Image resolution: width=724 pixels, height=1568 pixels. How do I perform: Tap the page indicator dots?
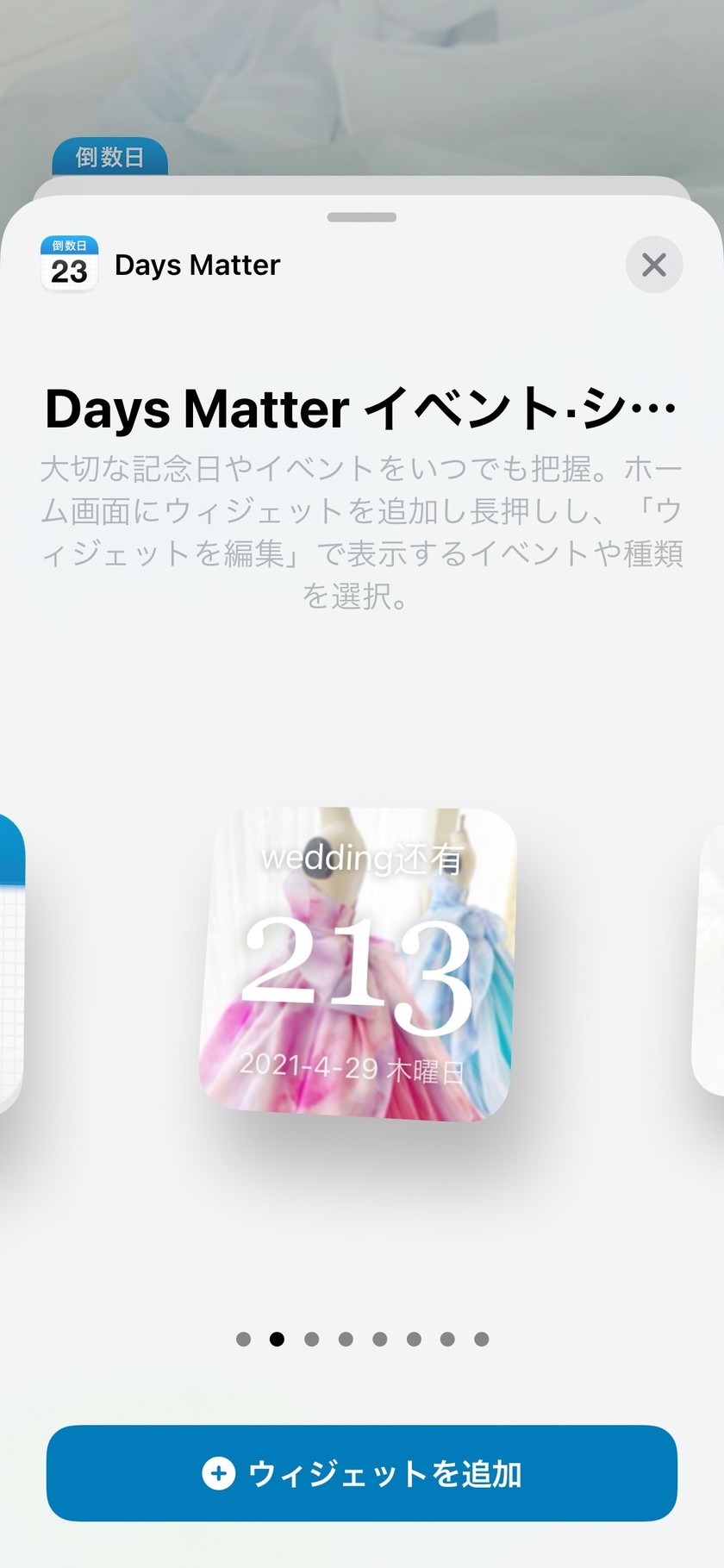362,1339
